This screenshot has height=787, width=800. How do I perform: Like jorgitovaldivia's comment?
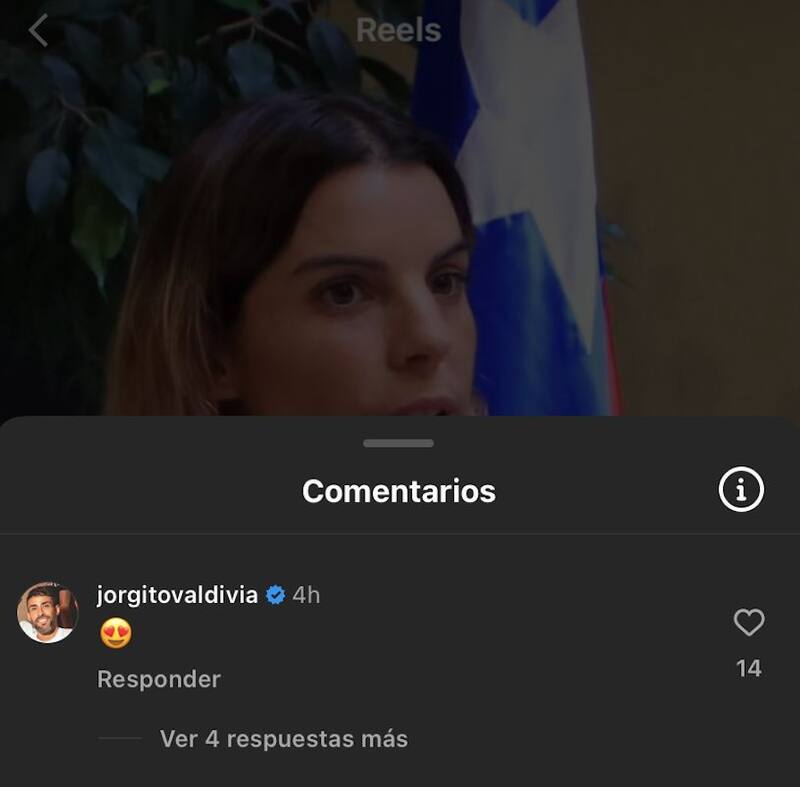748,623
